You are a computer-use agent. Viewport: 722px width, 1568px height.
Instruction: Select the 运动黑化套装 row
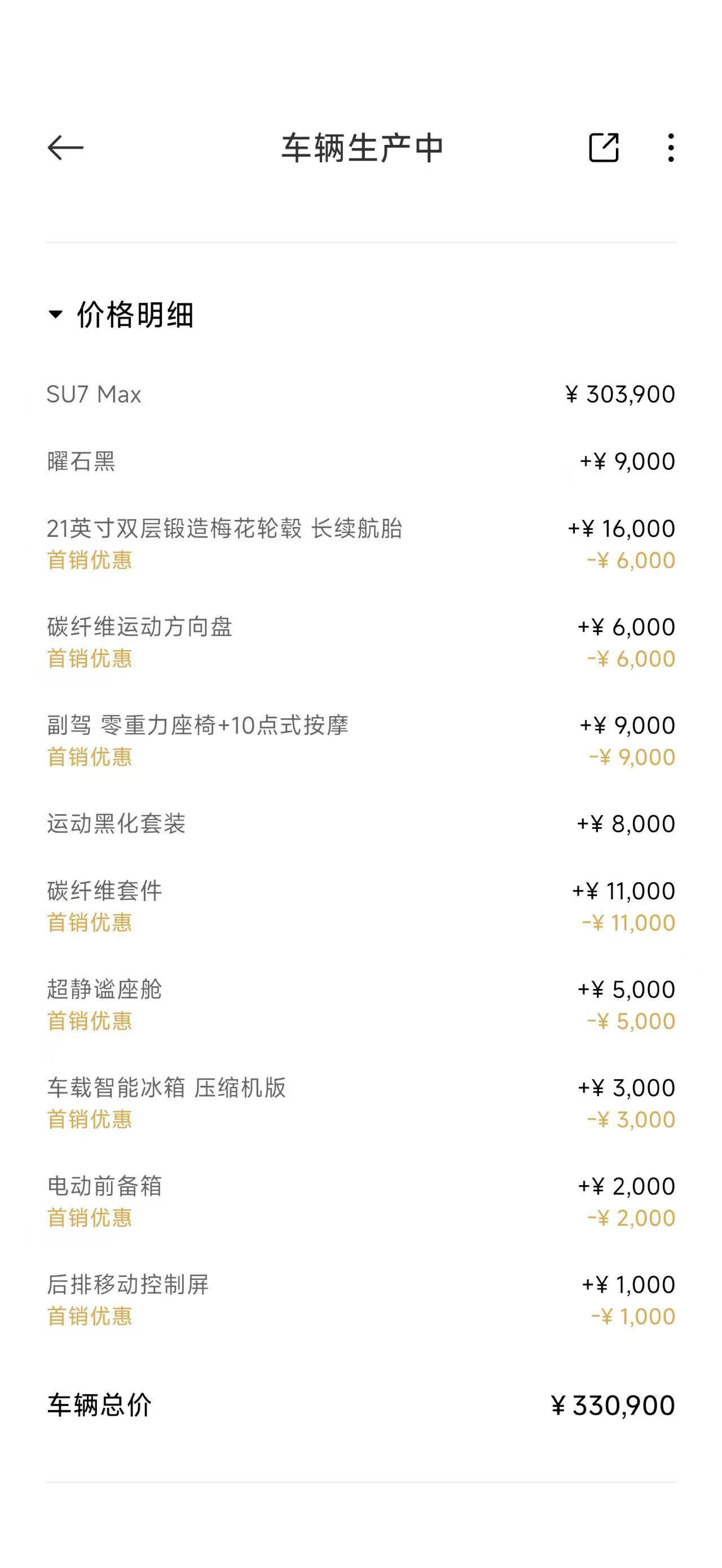[x=360, y=824]
